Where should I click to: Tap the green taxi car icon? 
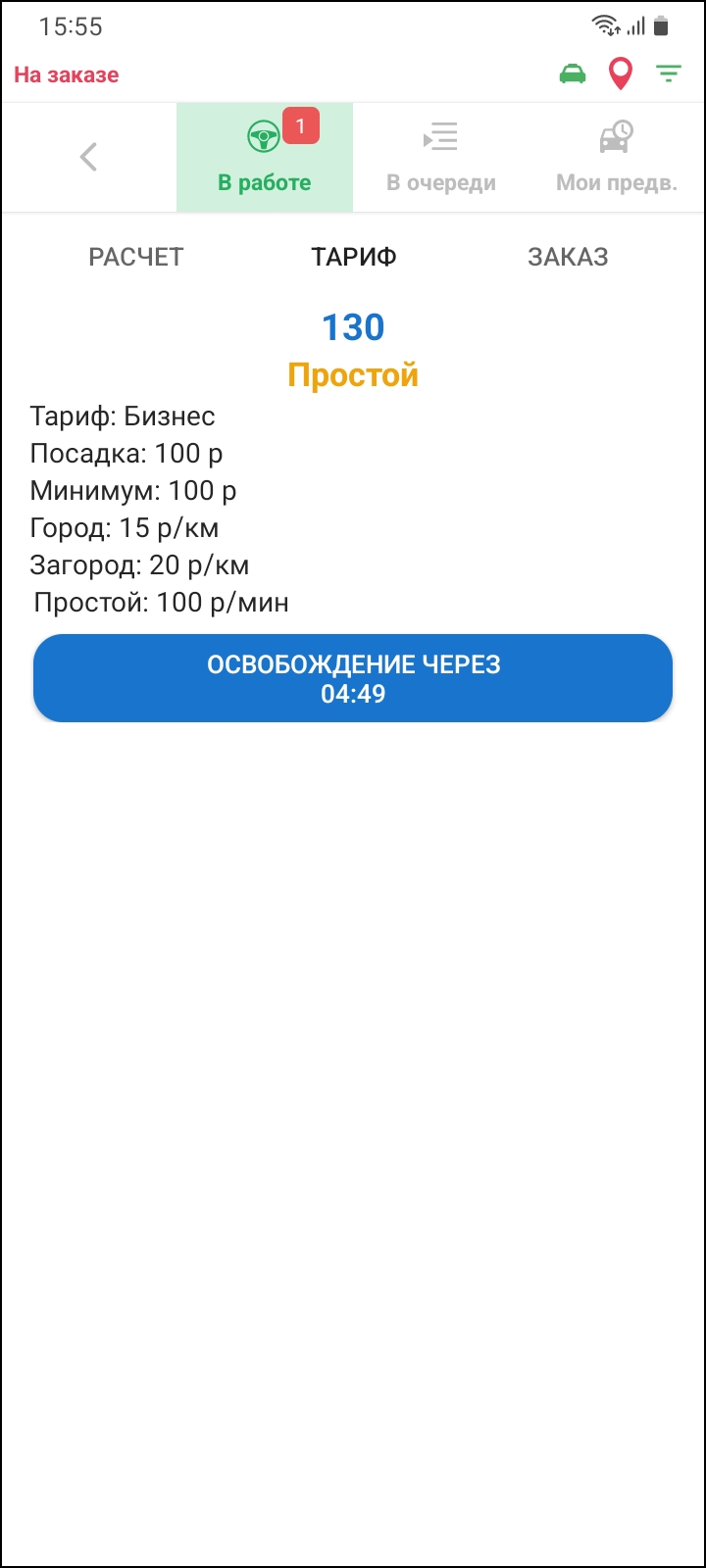[573, 74]
